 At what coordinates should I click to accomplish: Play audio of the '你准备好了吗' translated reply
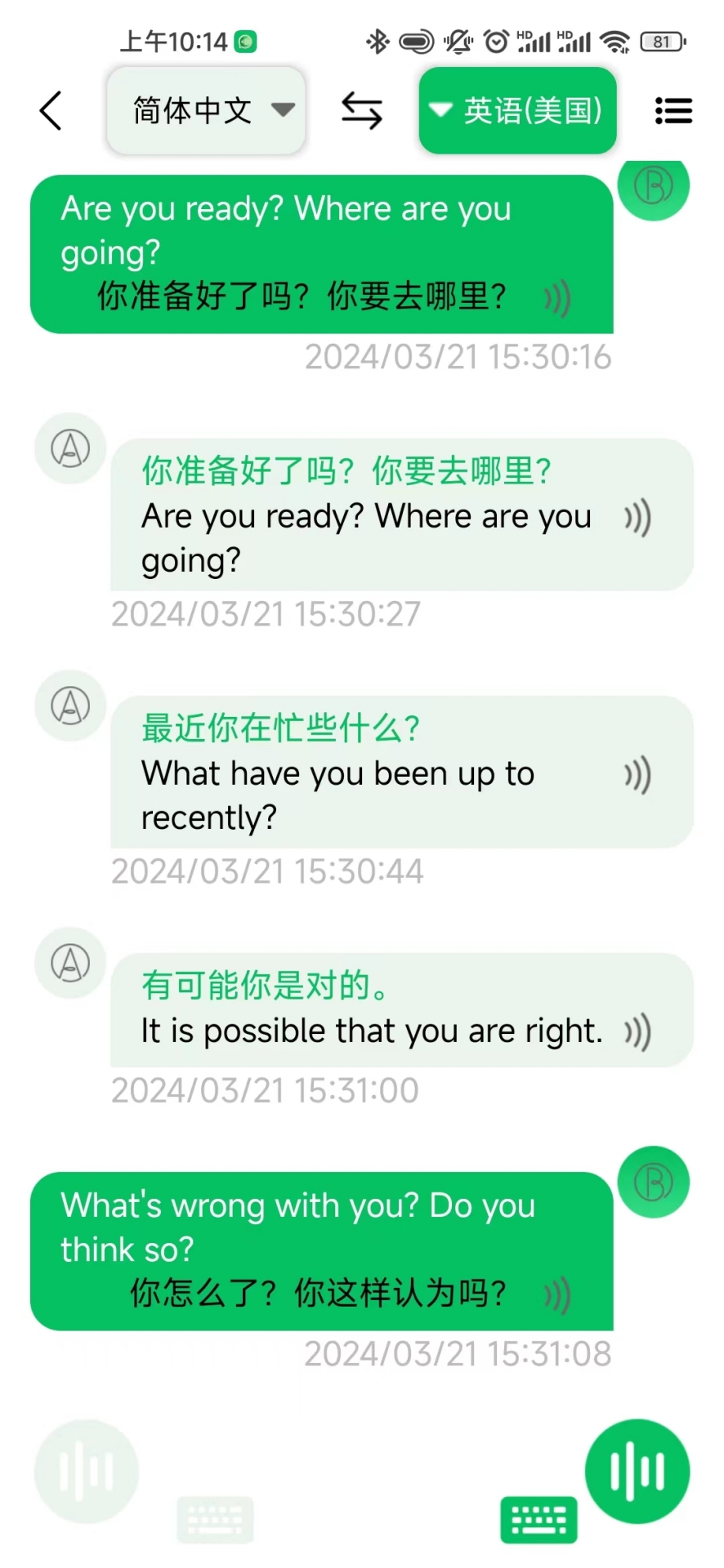[636, 517]
